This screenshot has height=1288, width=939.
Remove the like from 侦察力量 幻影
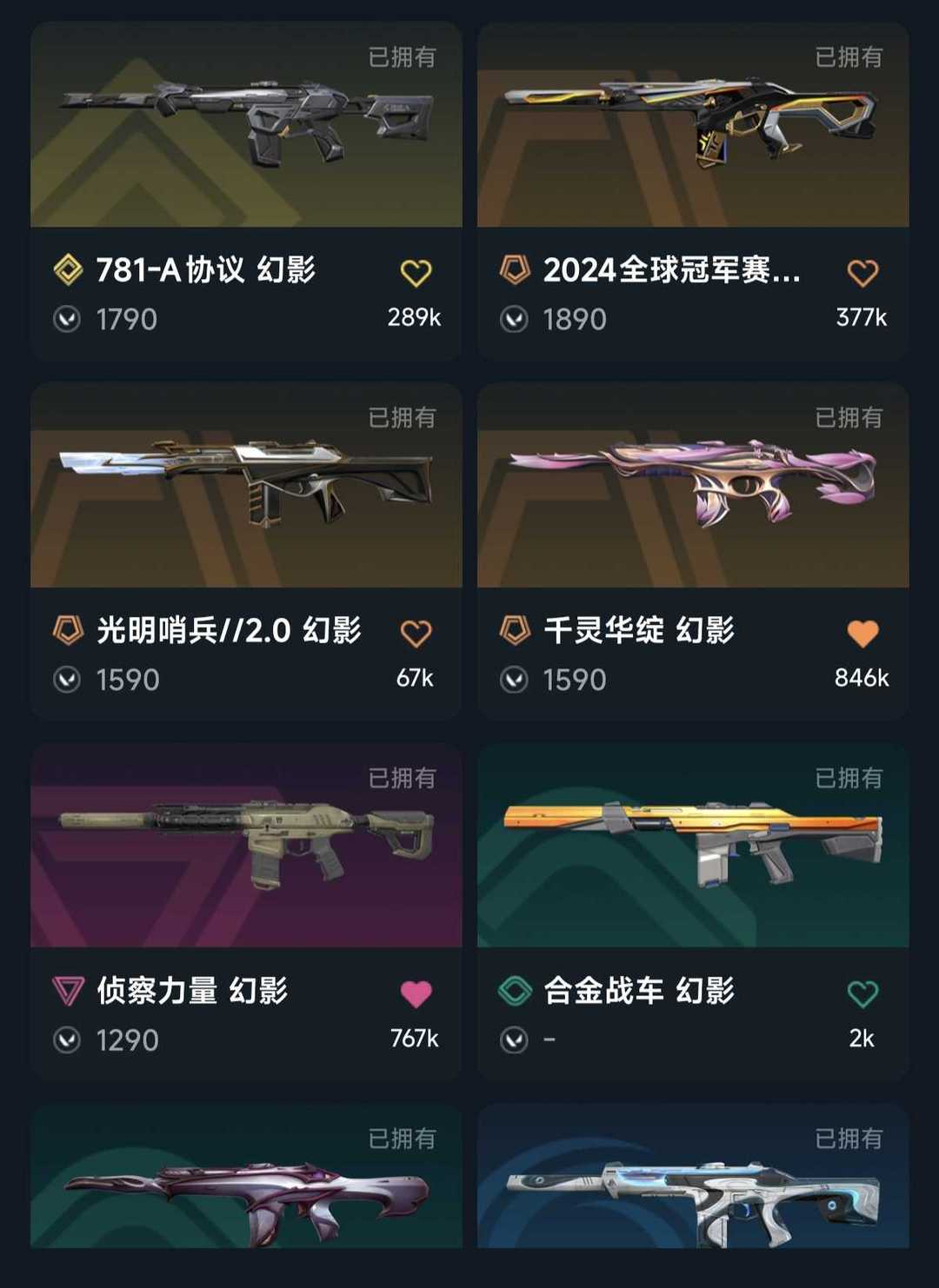tap(416, 993)
